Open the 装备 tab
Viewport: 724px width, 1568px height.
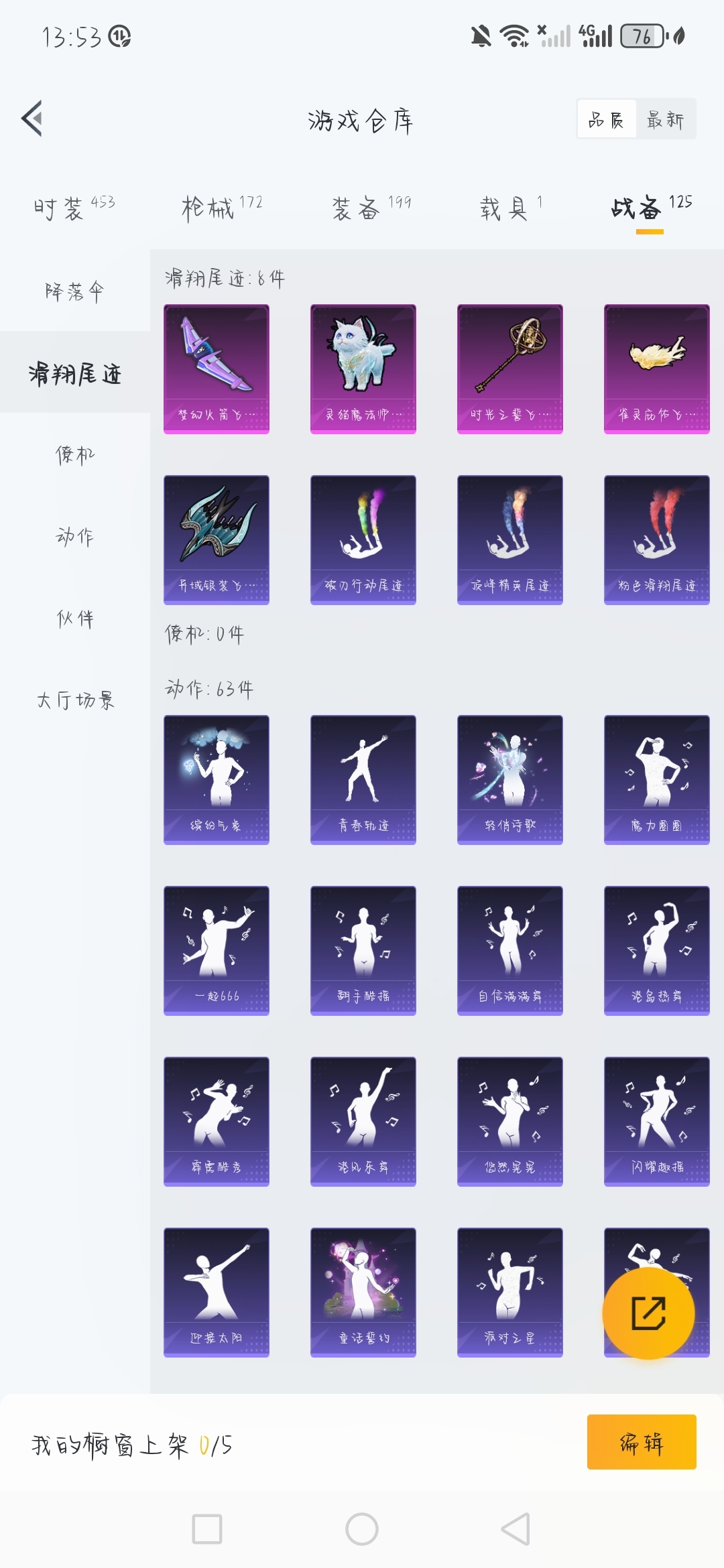click(371, 208)
